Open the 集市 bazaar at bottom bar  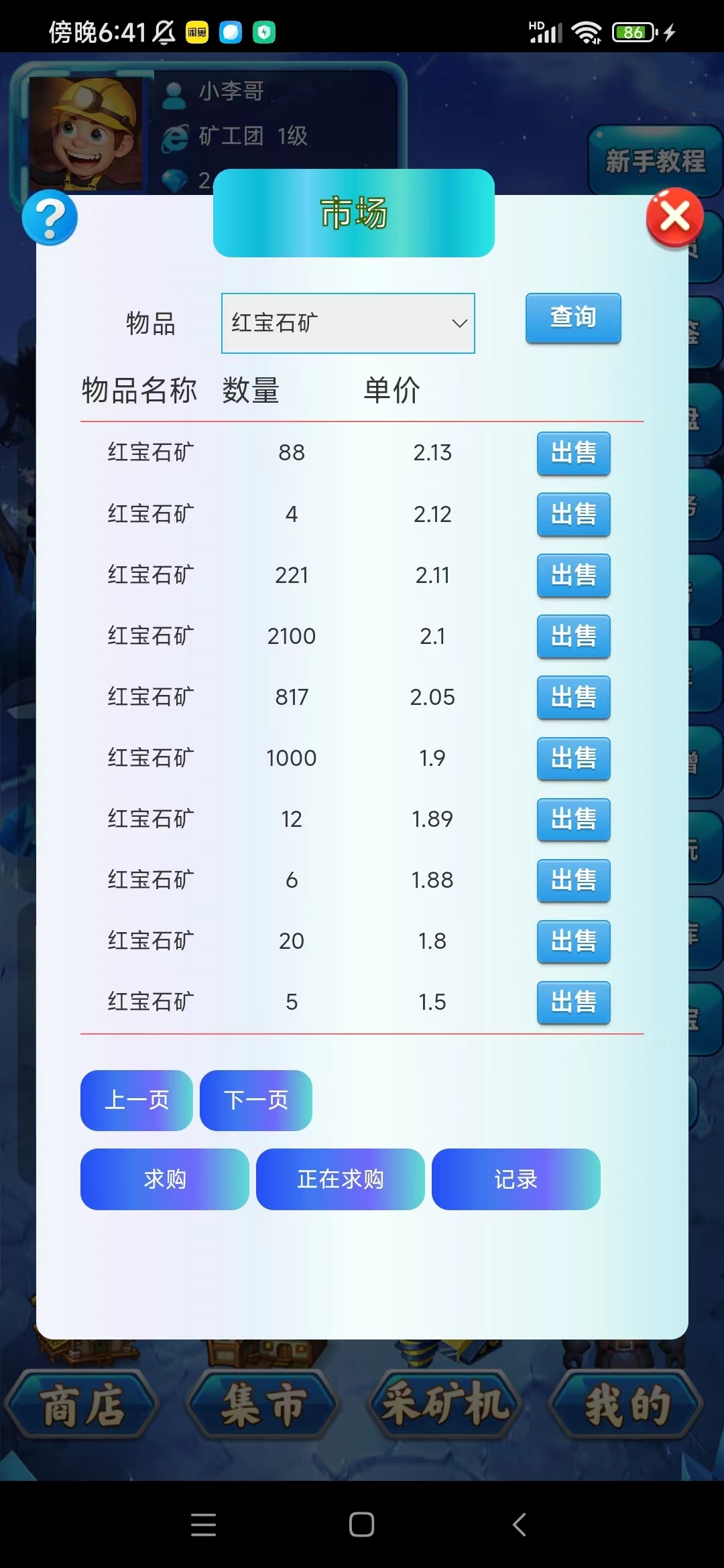(263, 1404)
